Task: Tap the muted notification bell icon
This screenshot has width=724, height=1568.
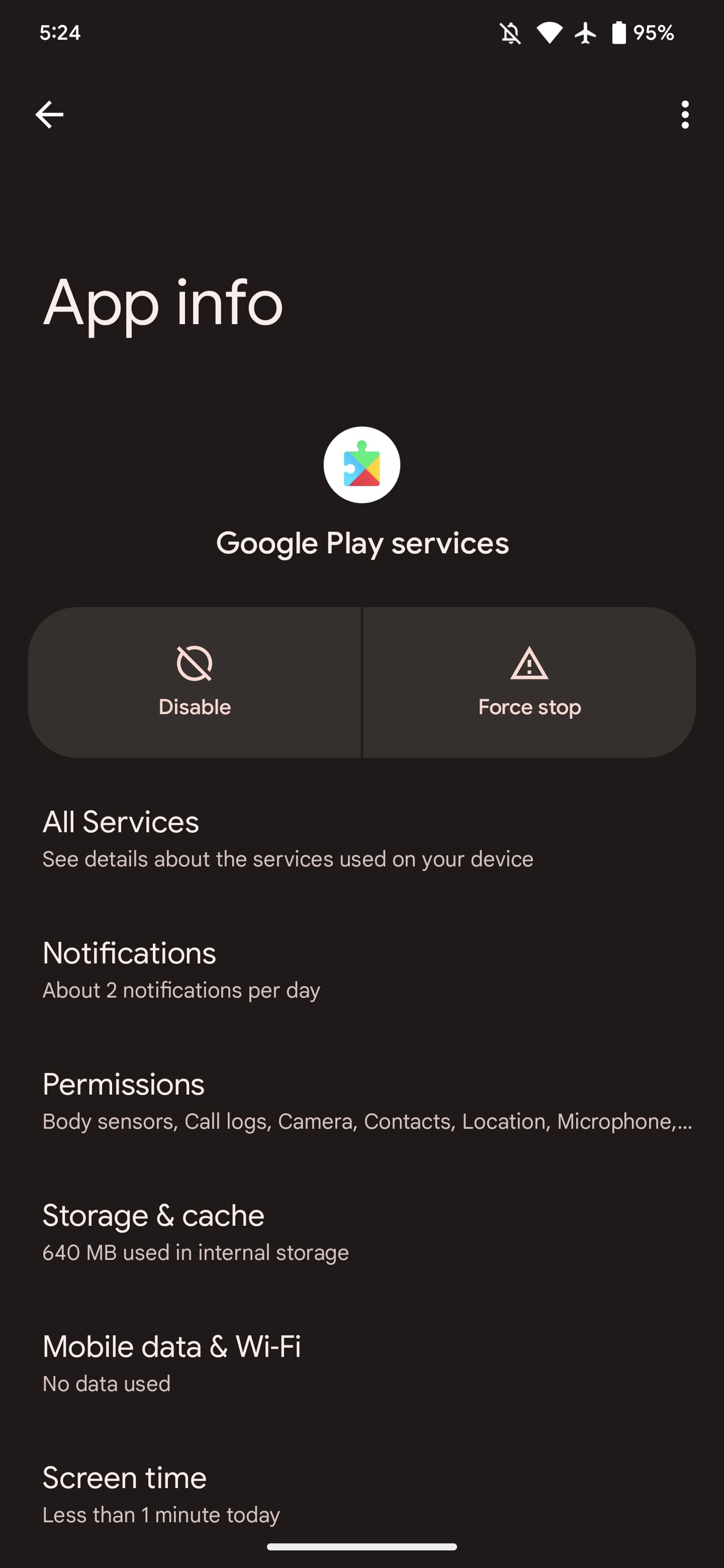Action: click(511, 34)
